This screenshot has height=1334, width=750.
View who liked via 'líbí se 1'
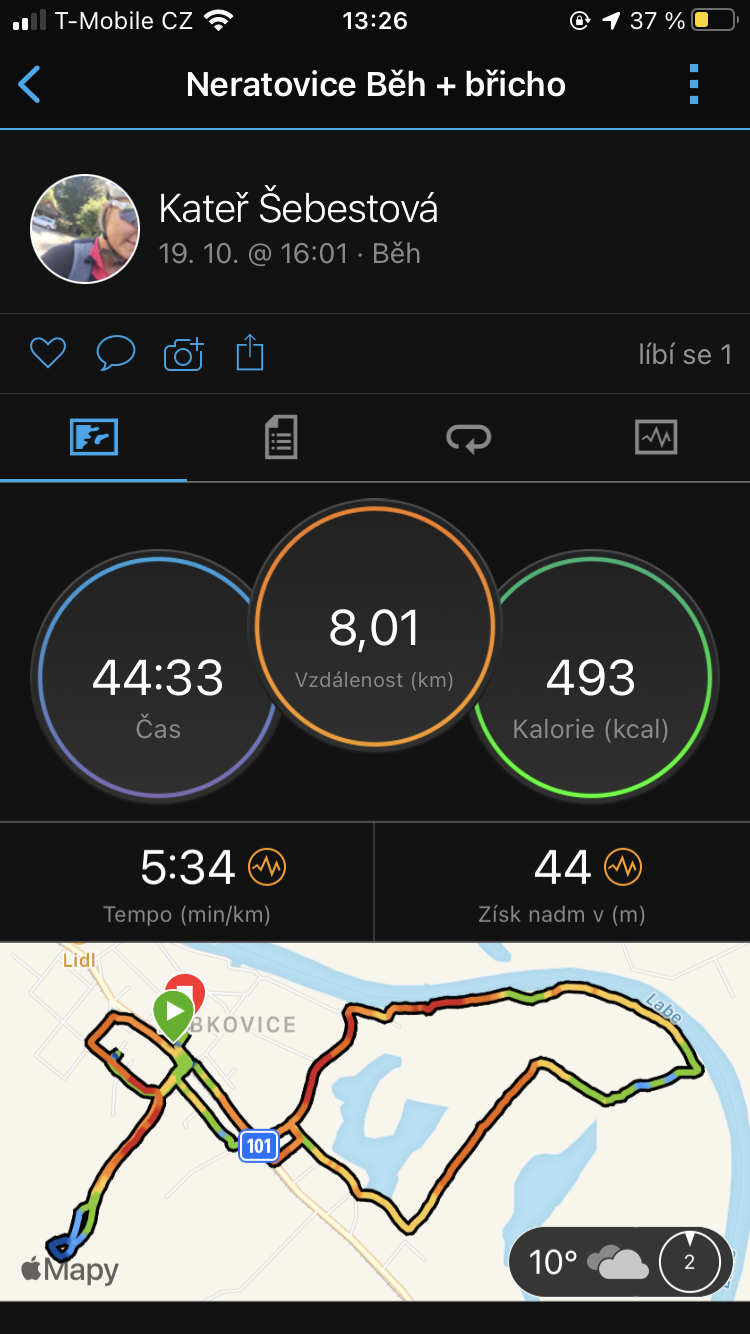[685, 354]
